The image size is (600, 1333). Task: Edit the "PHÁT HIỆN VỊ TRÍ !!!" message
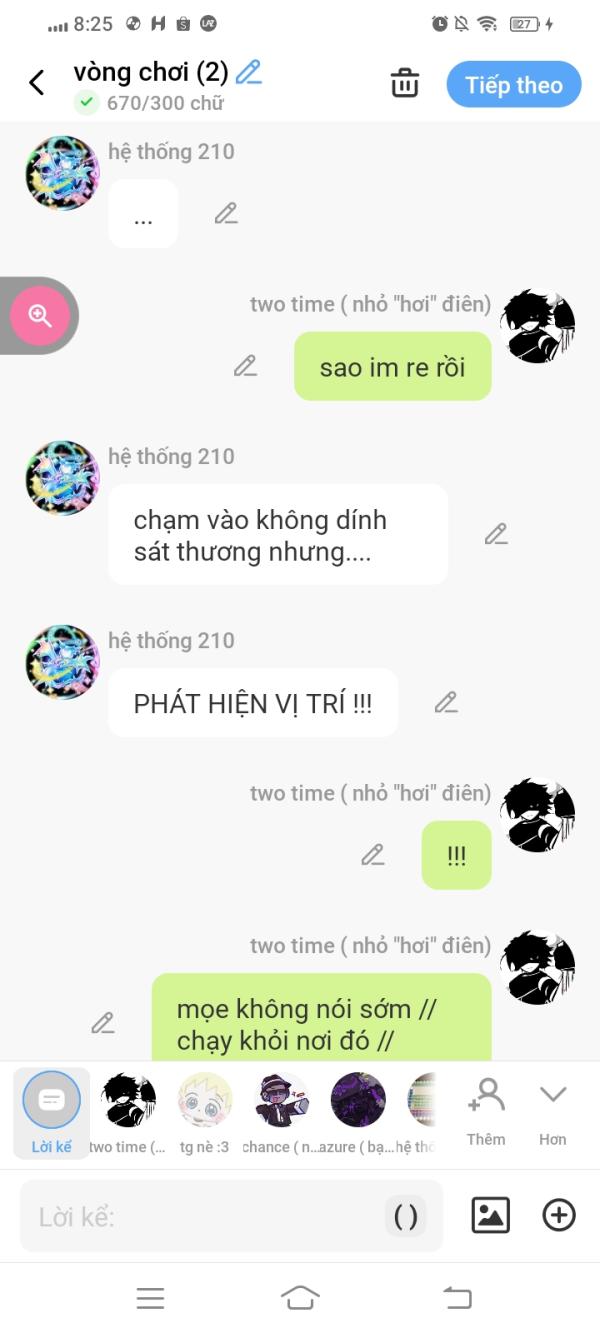[x=446, y=702]
